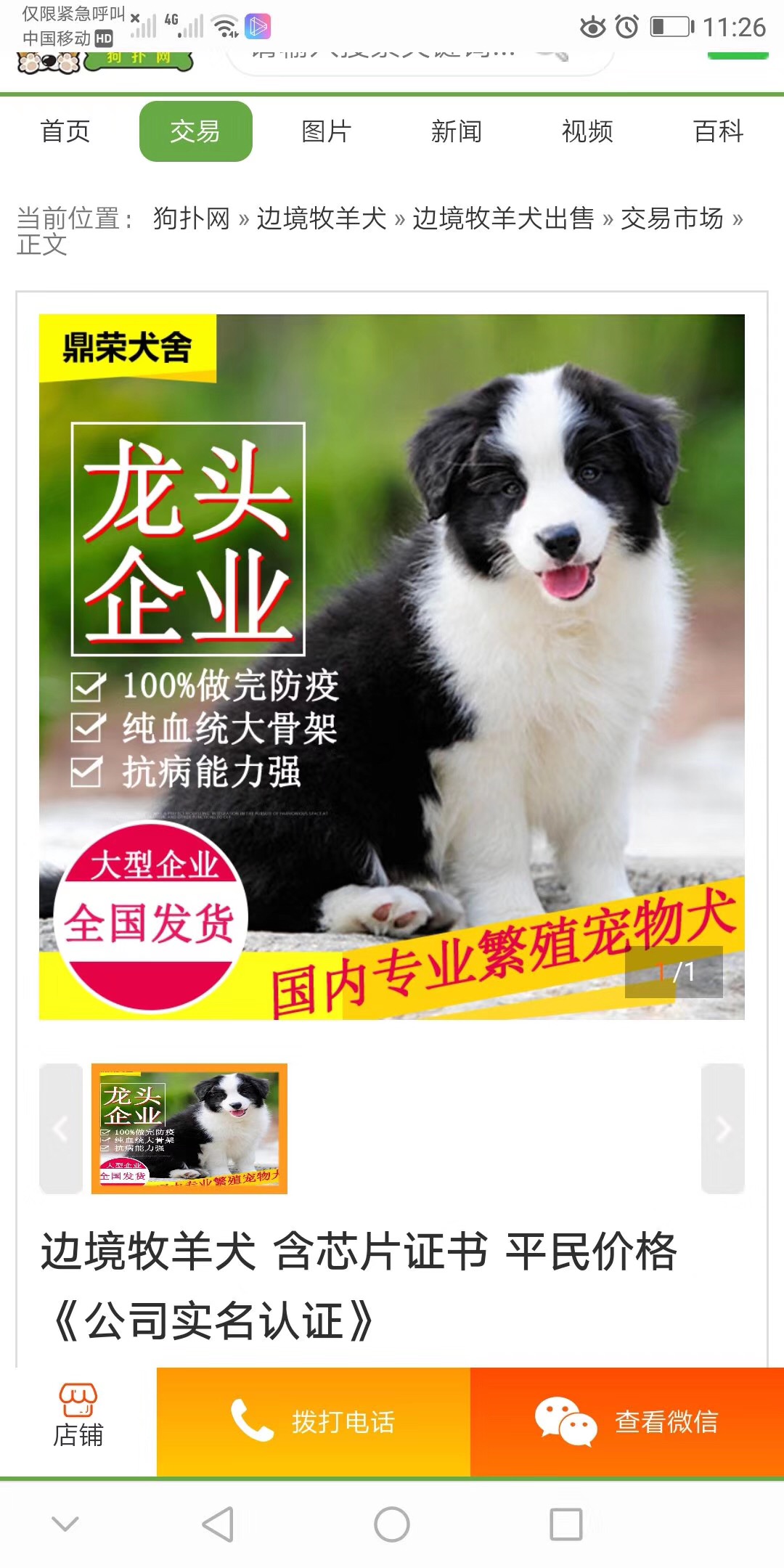The width and height of the screenshot is (784, 1568).
Task: Go back with the system back button
Action: pyautogui.click(x=218, y=1524)
